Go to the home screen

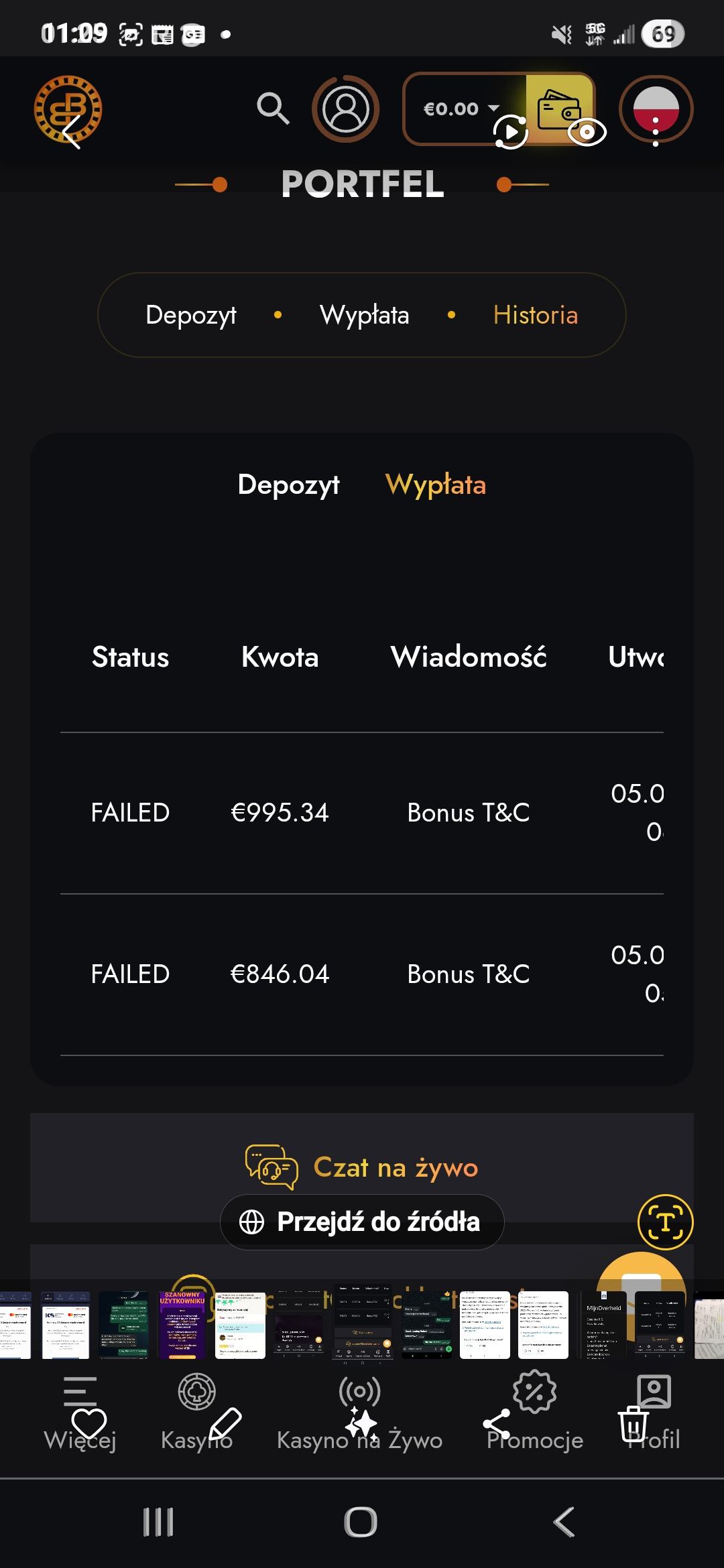tap(361, 1522)
